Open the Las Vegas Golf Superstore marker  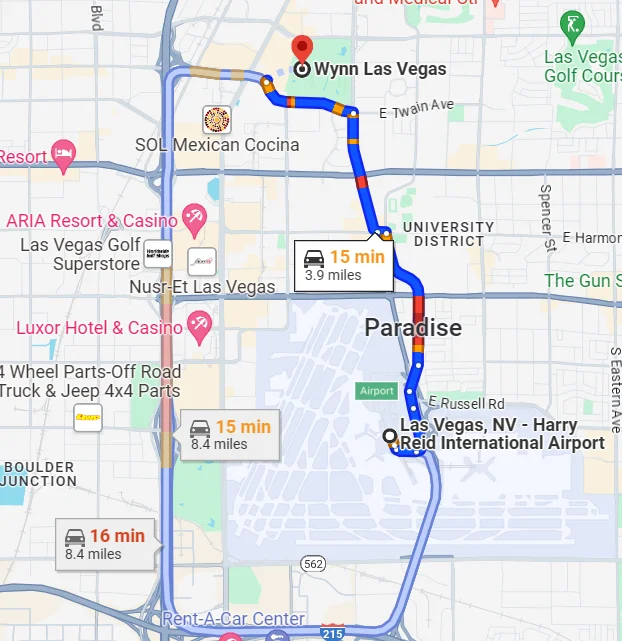coord(156,254)
